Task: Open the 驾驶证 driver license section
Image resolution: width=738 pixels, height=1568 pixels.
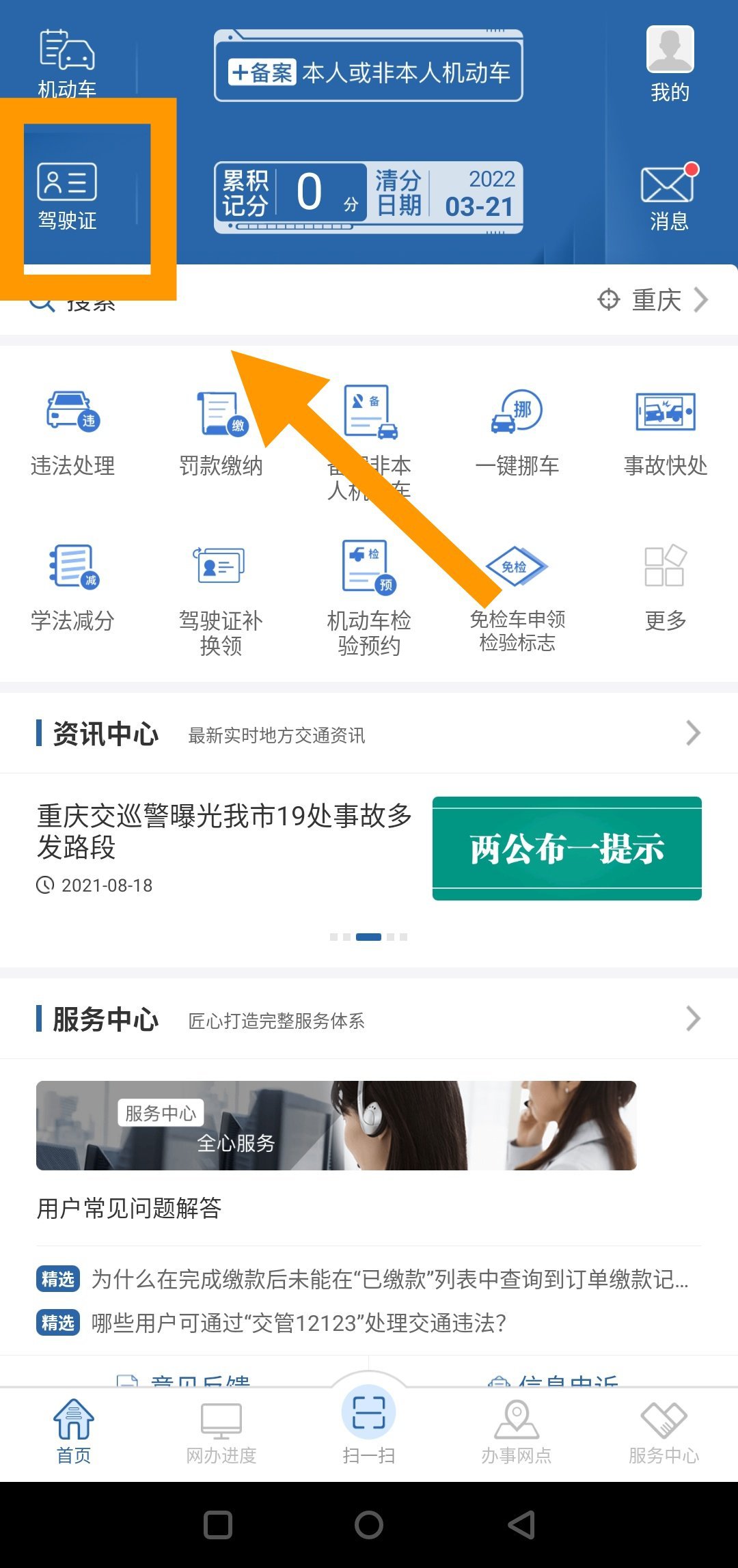Action: click(x=67, y=196)
